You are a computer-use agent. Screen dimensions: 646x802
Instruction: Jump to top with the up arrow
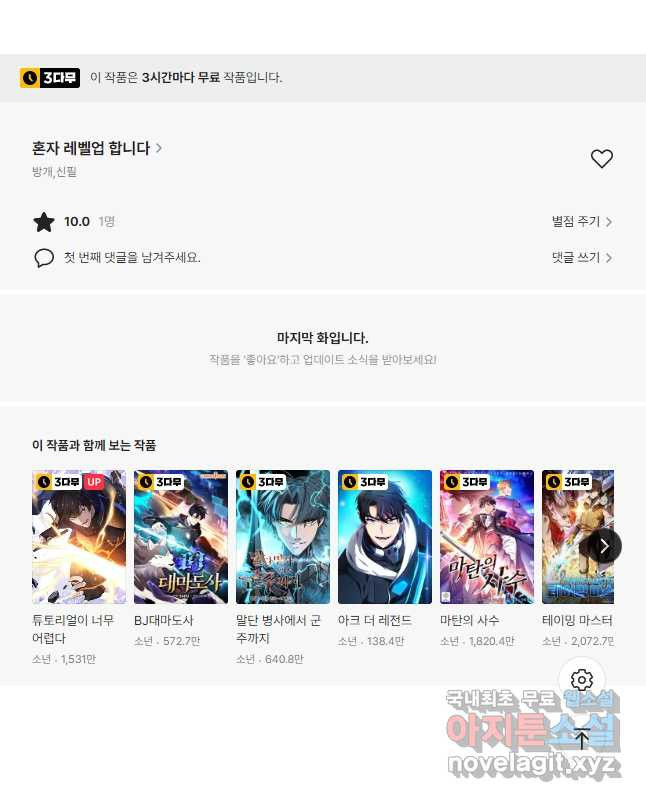coord(582,739)
